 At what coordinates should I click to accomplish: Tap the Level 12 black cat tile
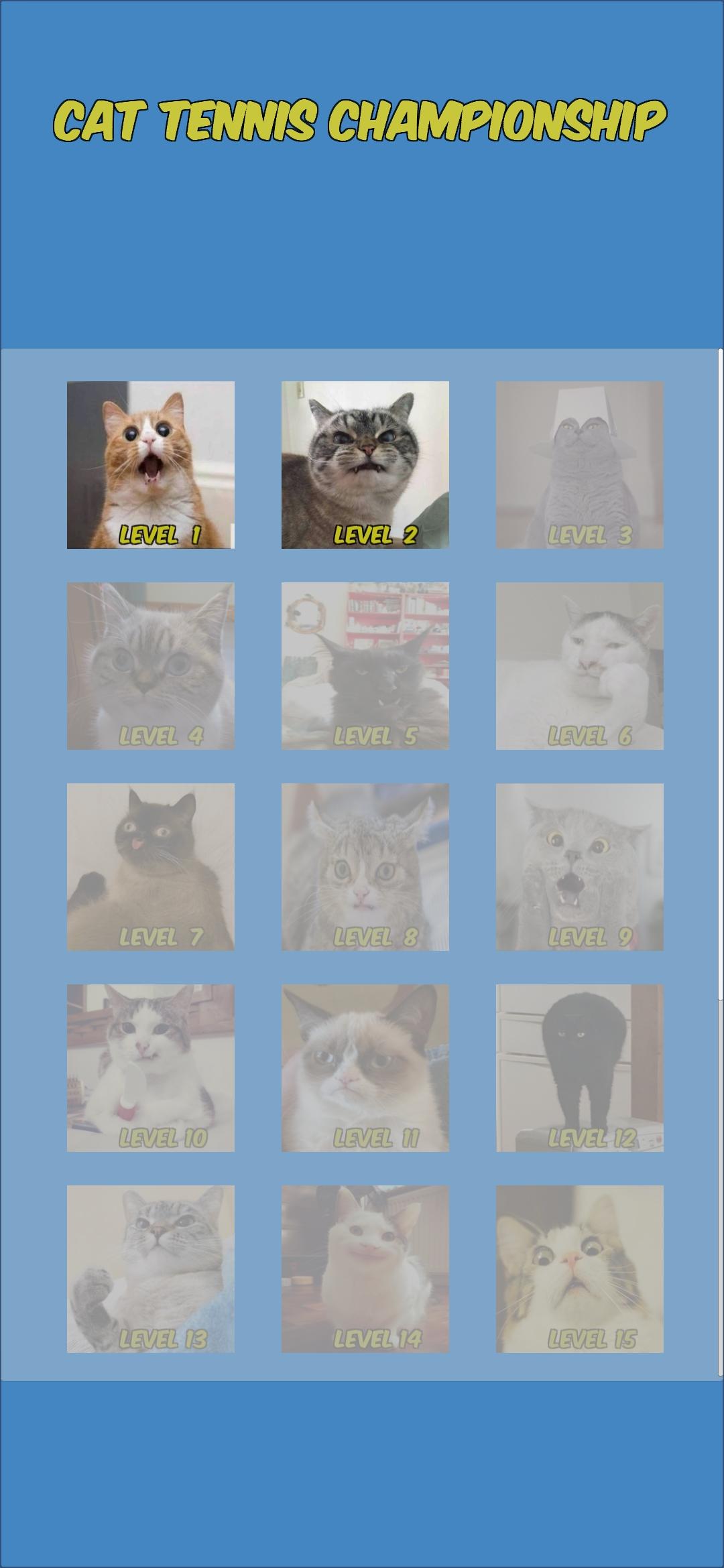click(x=580, y=1068)
